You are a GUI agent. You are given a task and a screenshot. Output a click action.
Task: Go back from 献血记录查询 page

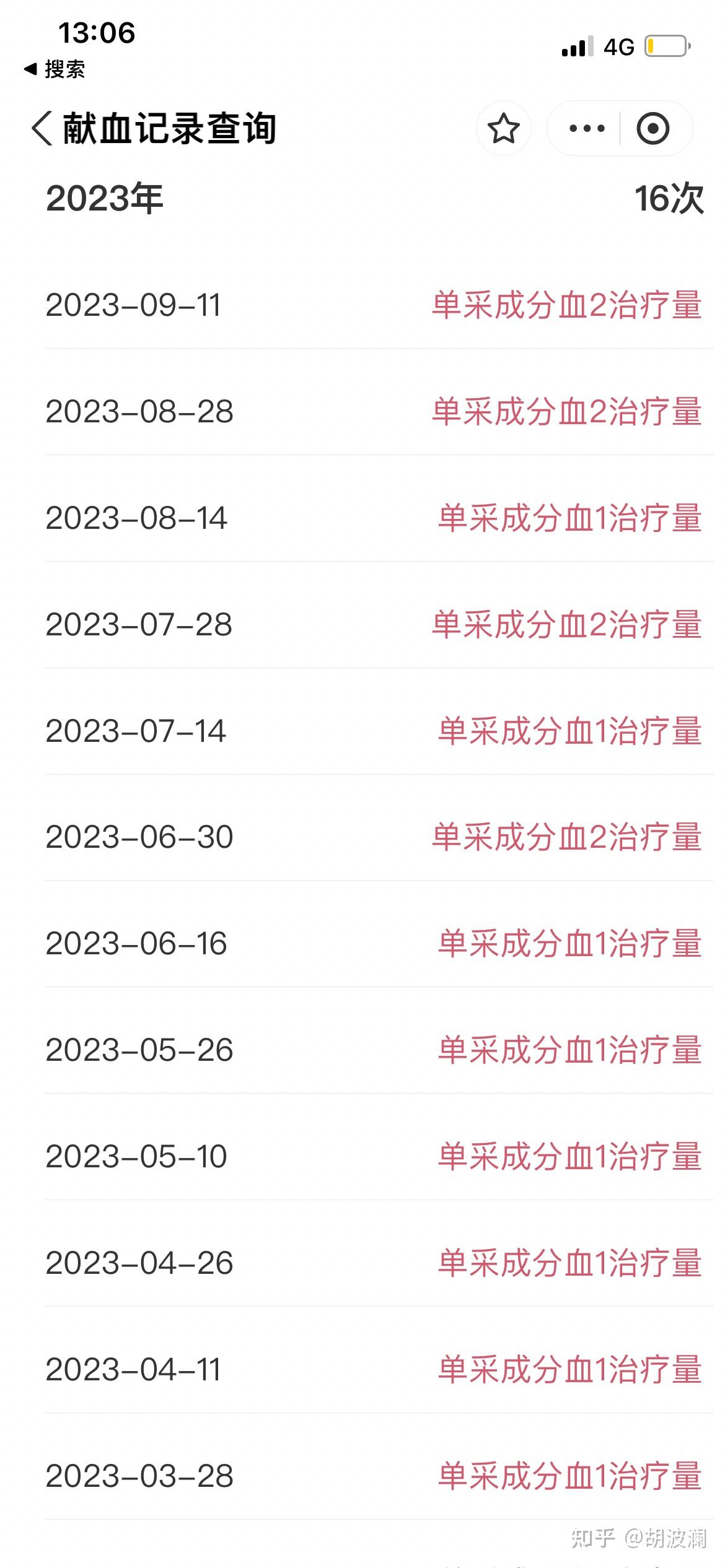coord(42,129)
